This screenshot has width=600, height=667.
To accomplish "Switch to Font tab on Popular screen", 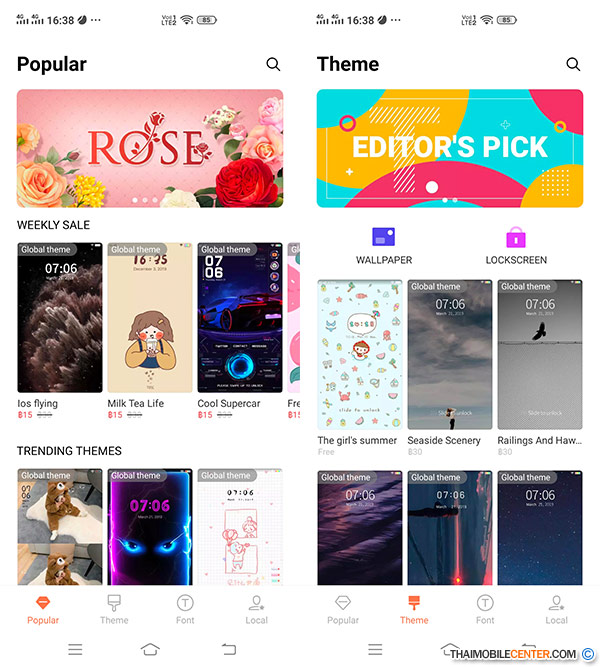I will pyautogui.click(x=185, y=608).
